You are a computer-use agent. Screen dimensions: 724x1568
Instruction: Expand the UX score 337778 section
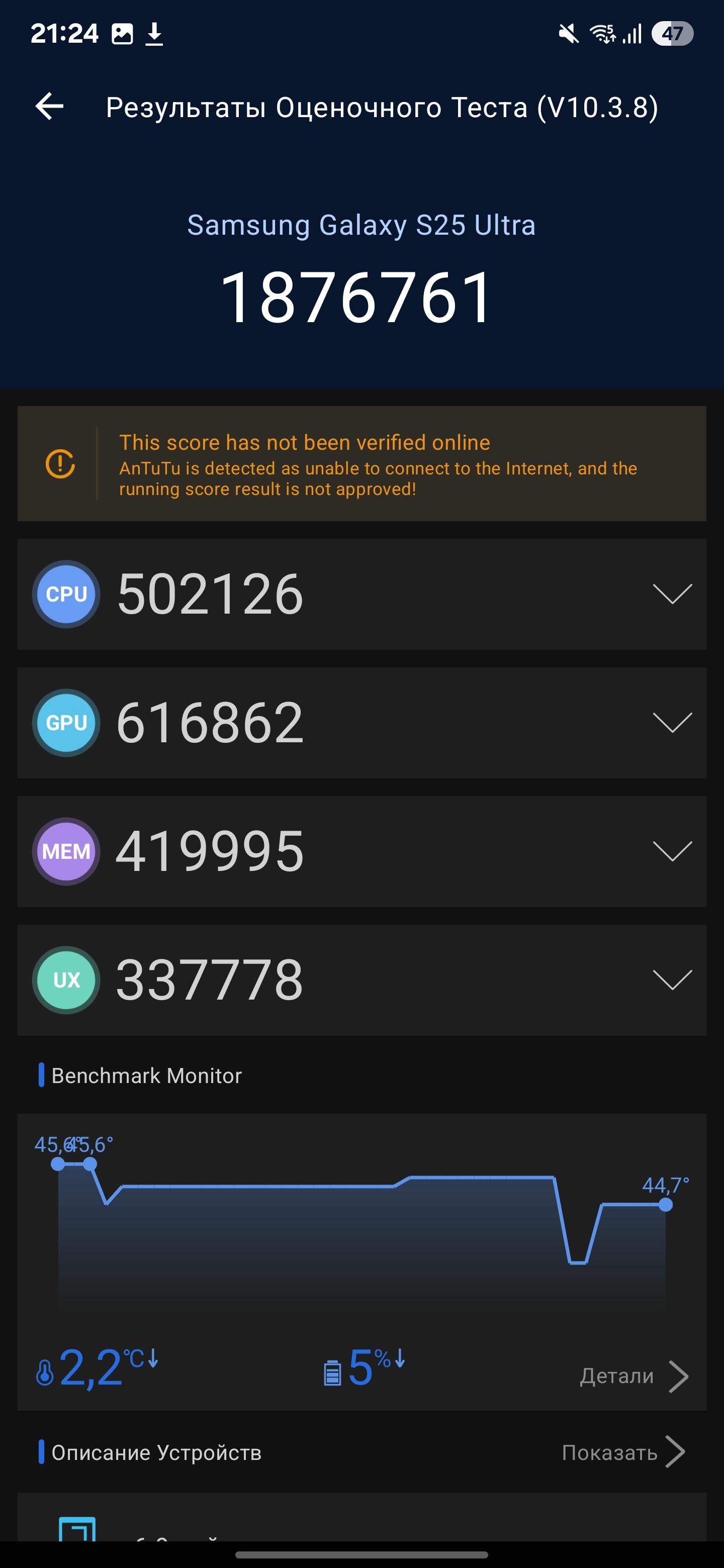672,979
